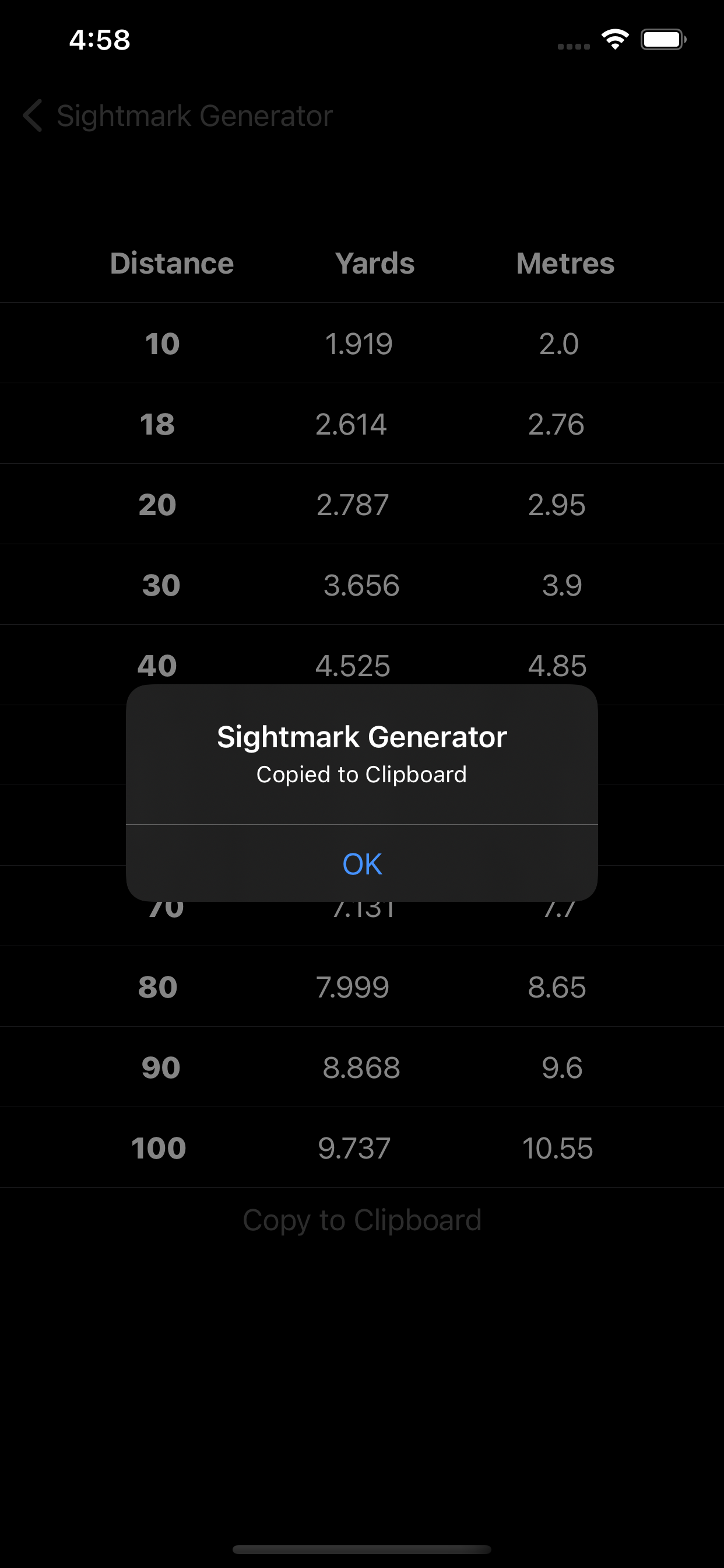
Task: Select the 100 distance row
Action: click(361, 1147)
